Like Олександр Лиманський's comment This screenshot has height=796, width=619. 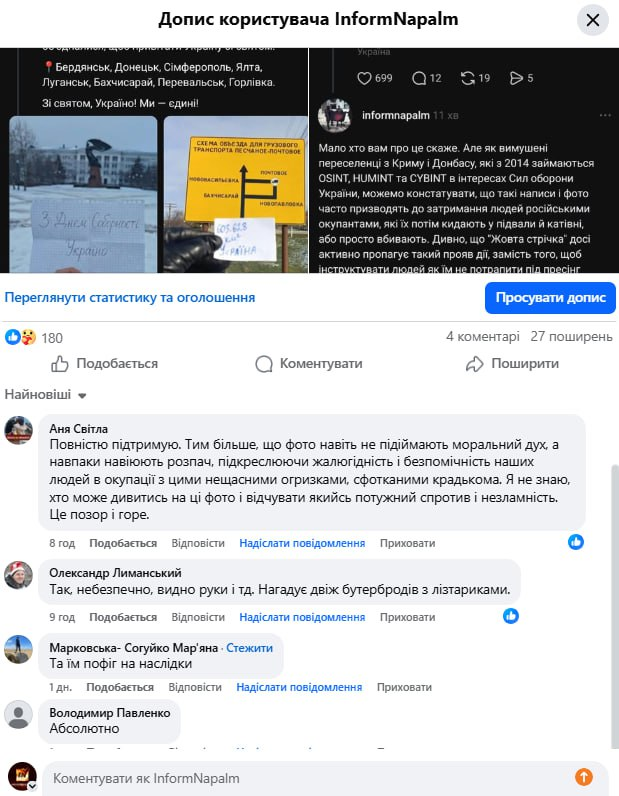click(123, 617)
